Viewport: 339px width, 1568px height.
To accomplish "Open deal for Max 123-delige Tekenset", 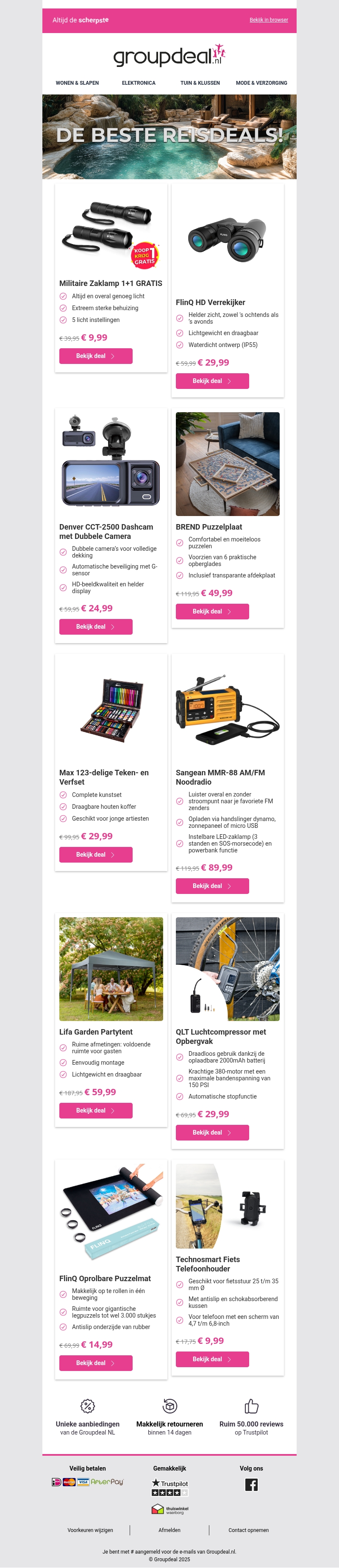I will point(95,855).
